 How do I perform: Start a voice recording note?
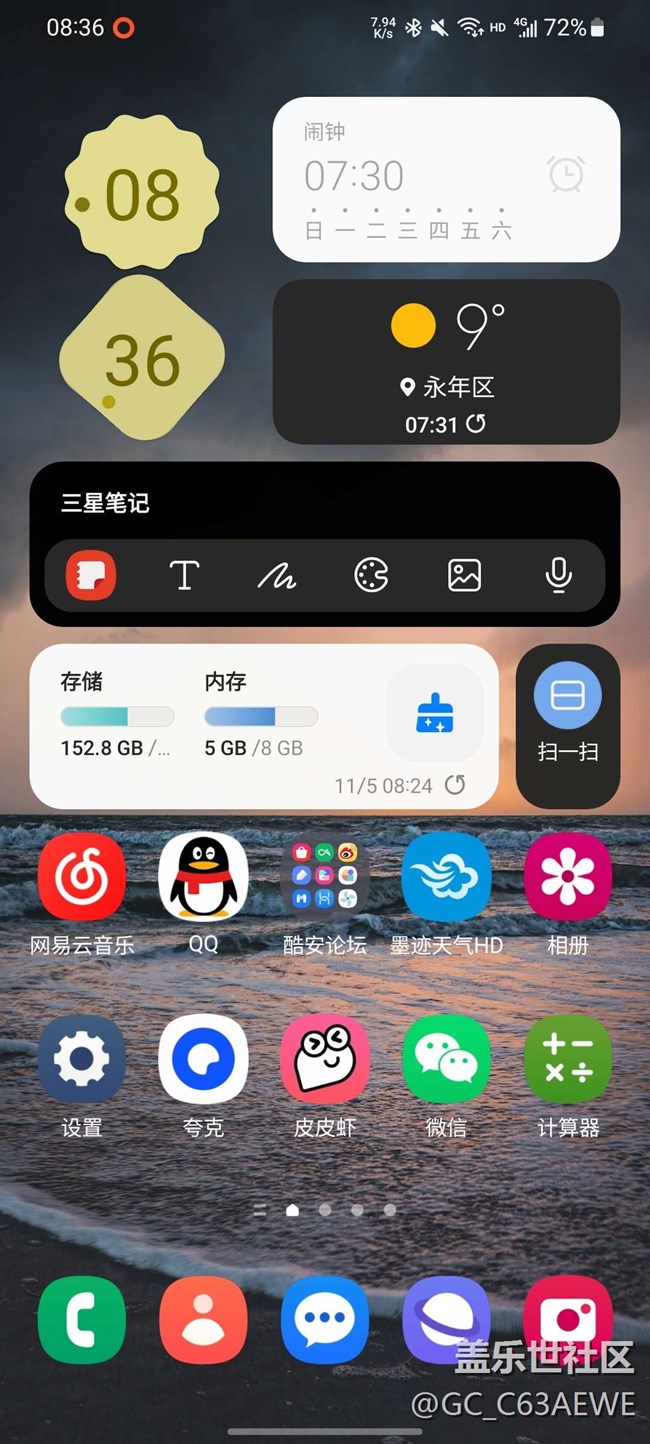tap(559, 575)
